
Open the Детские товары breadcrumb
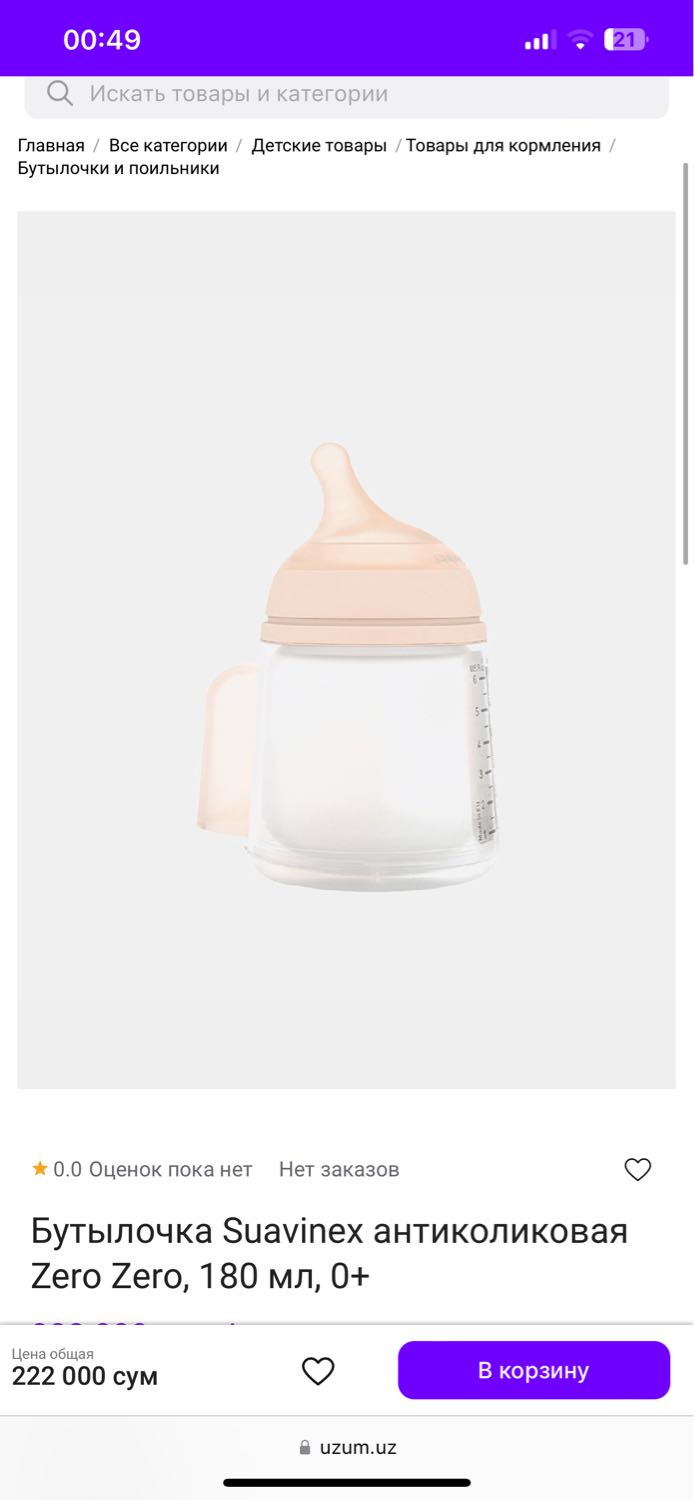(319, 146)
